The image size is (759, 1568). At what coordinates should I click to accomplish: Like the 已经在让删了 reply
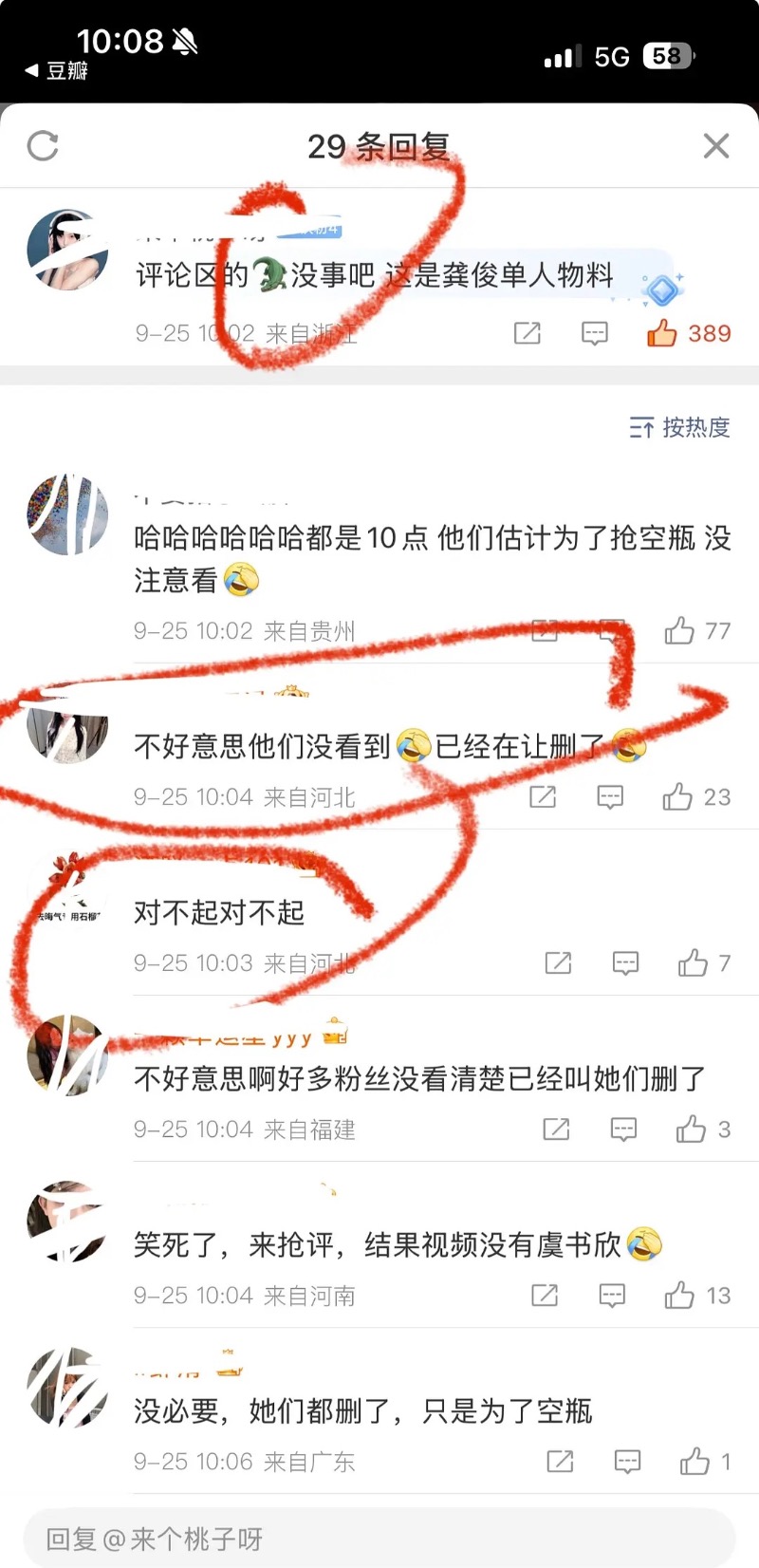[677, 797]
